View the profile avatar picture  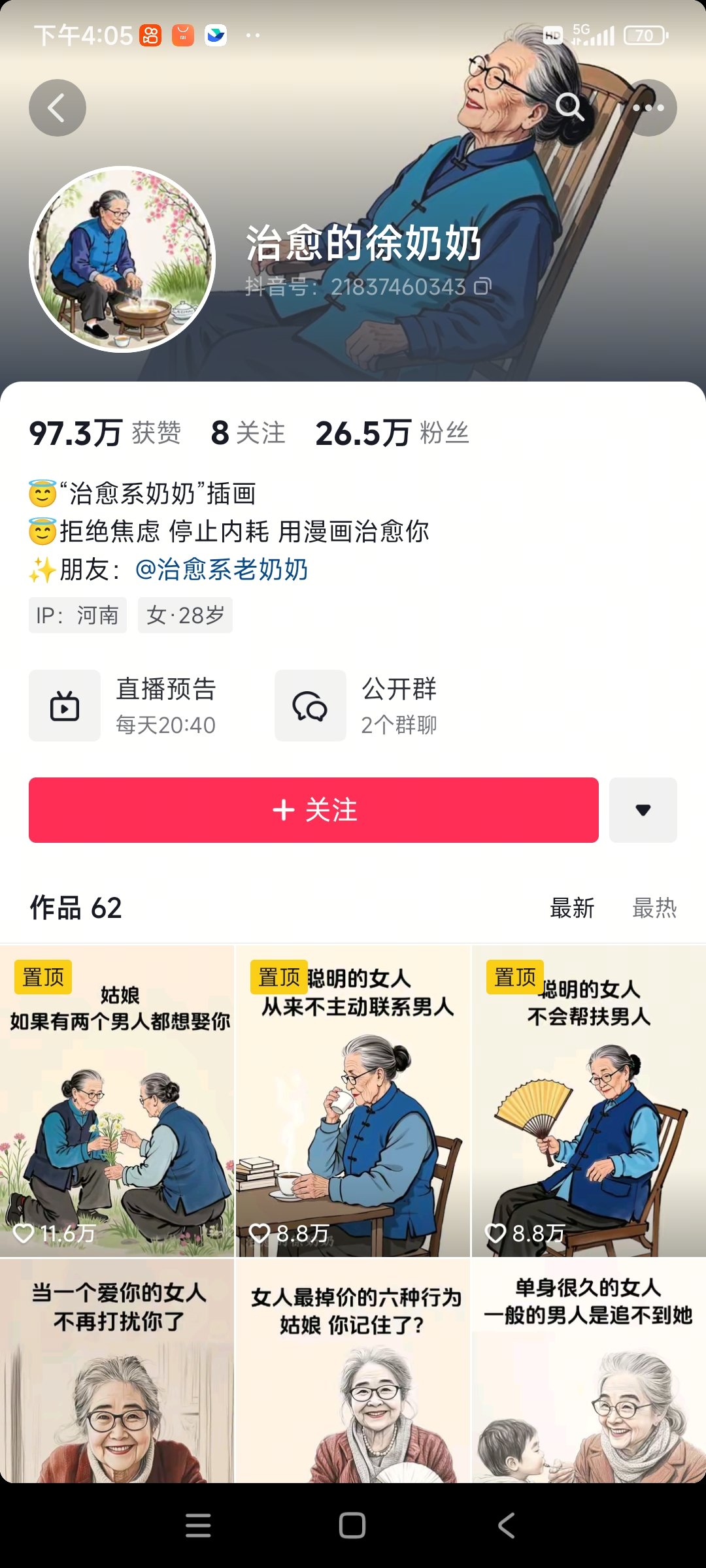pos(122,259)
